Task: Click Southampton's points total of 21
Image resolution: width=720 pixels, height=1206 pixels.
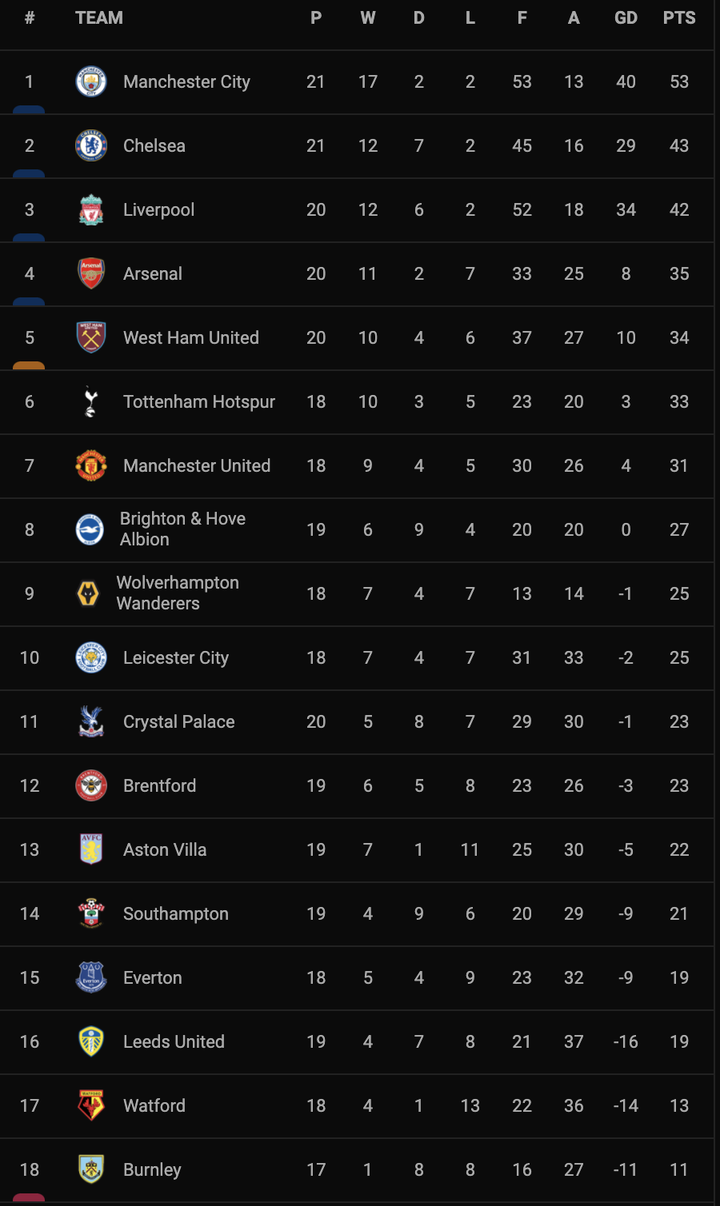Action: [678, 914]
